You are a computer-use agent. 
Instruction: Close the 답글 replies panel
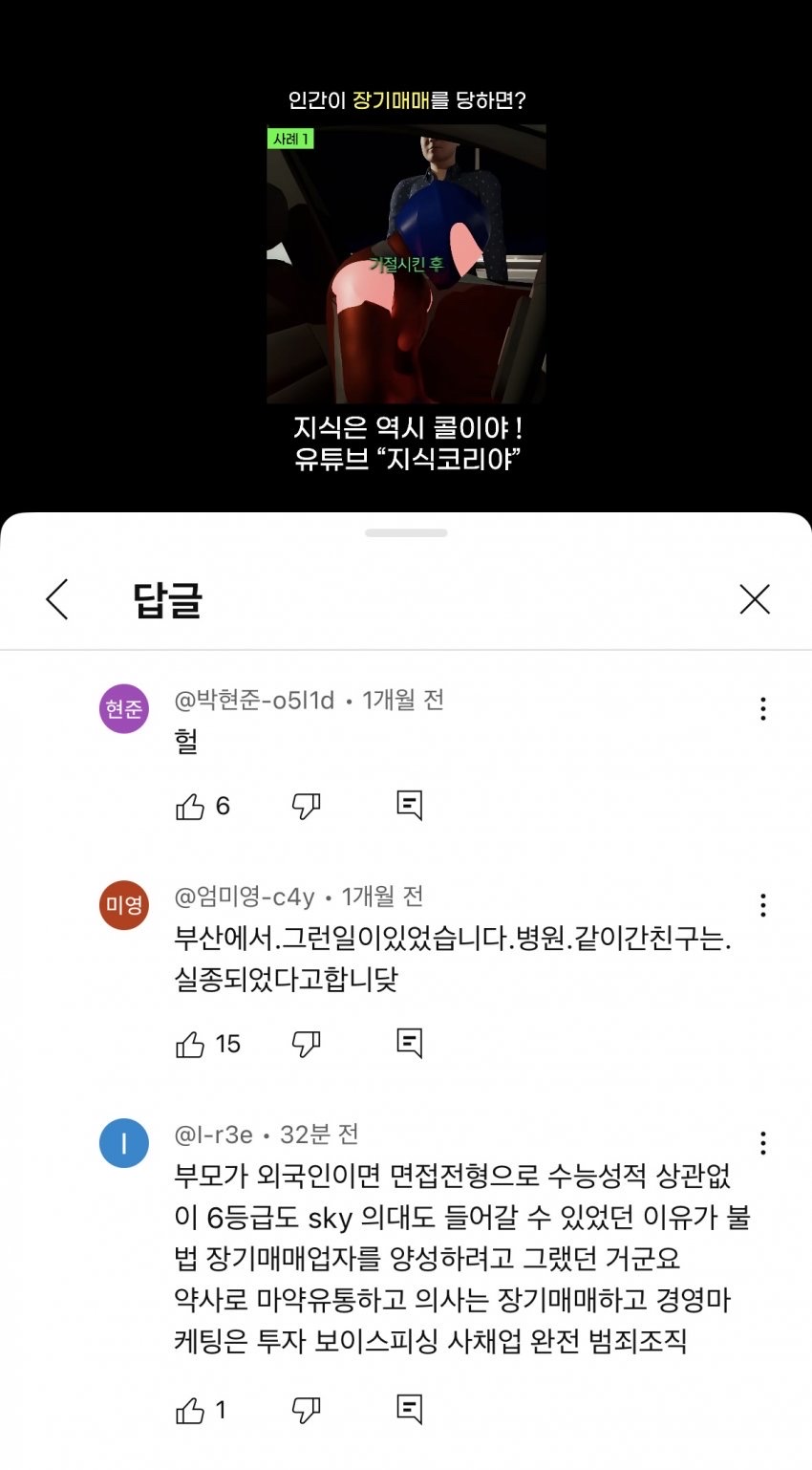point(755,599)
